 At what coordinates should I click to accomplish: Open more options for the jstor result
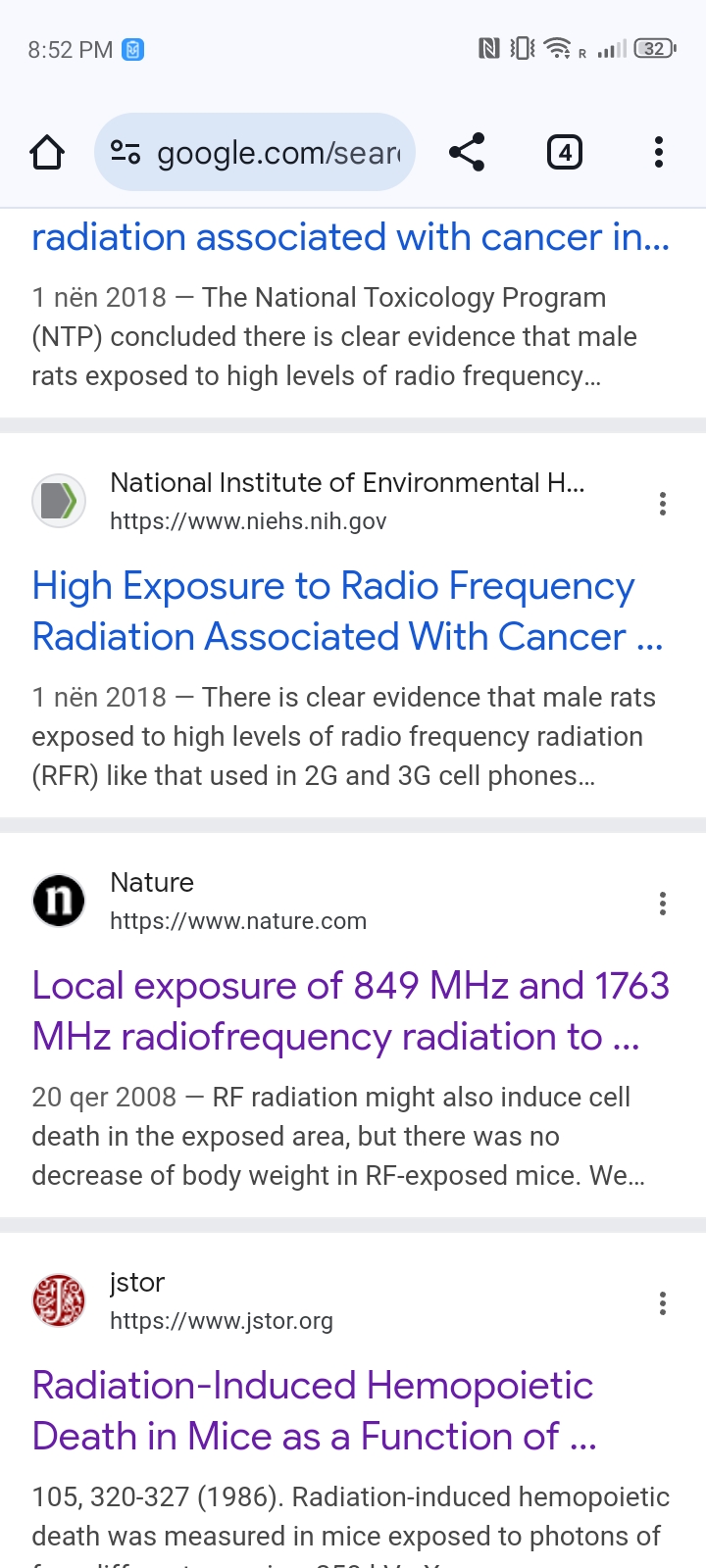point(663,1303)
